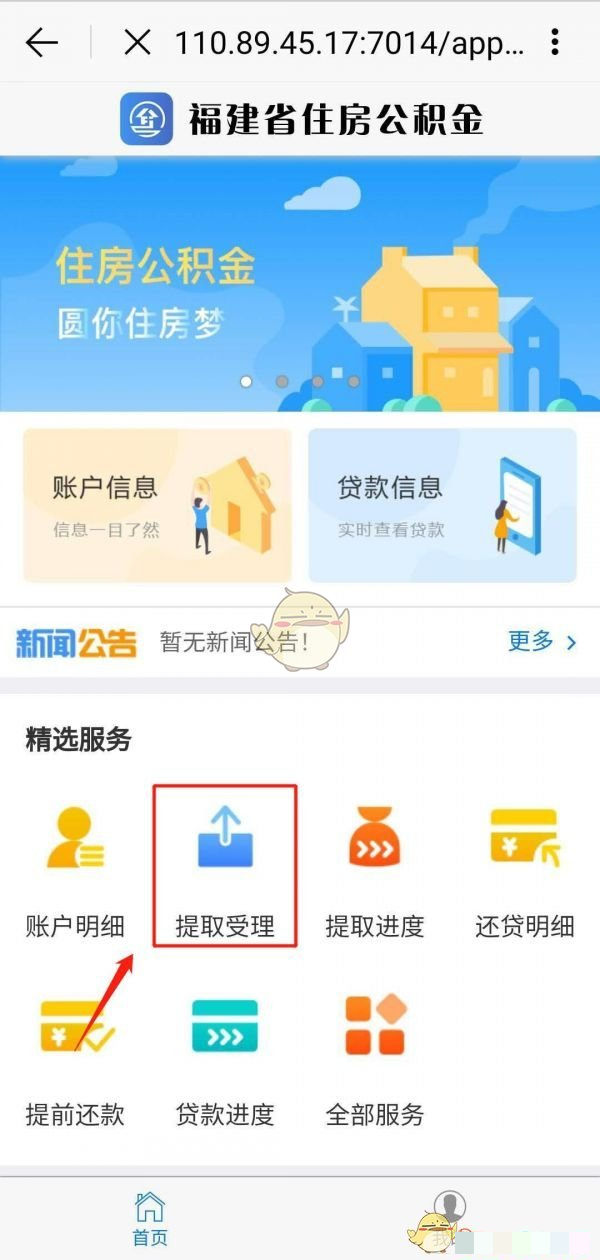
Task: Switch to the 首页 tab
Action: coord(150,1218)
